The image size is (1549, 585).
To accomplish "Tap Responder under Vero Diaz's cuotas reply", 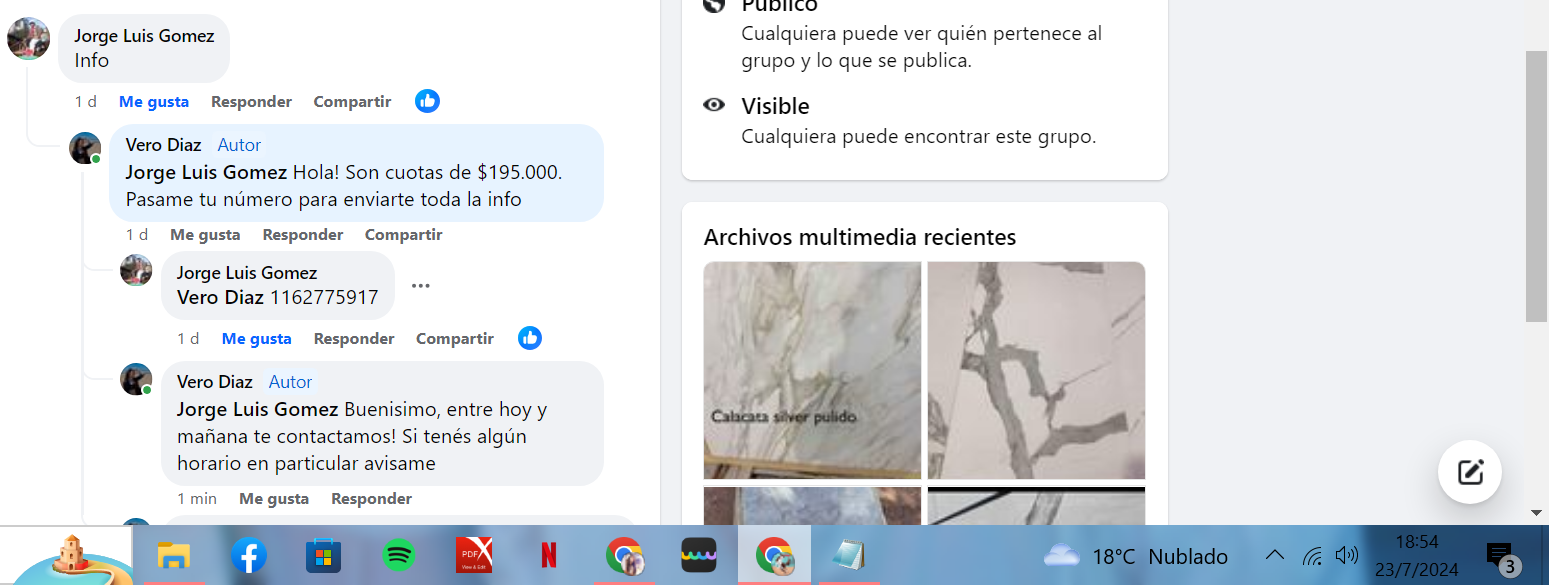I will point(302,235).
